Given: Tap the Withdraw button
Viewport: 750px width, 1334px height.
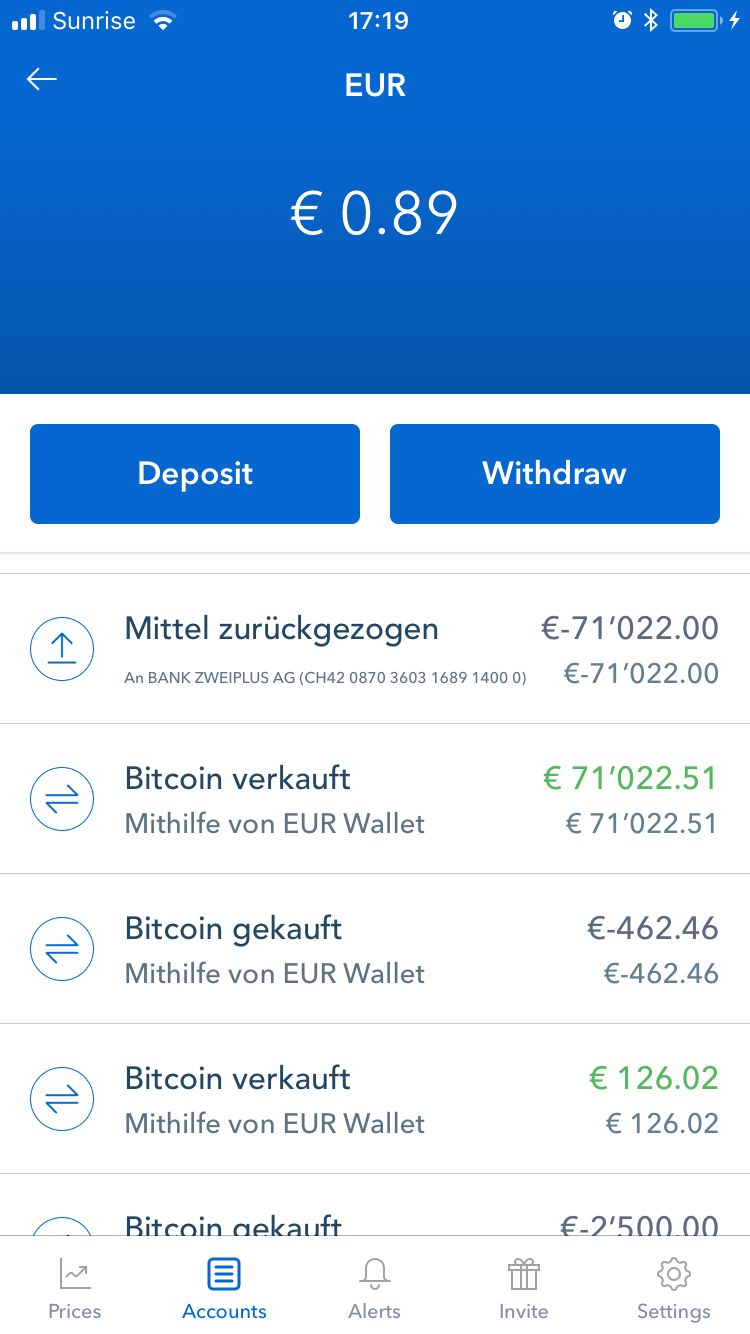Looking at the screenshot, I should point(555,474).
